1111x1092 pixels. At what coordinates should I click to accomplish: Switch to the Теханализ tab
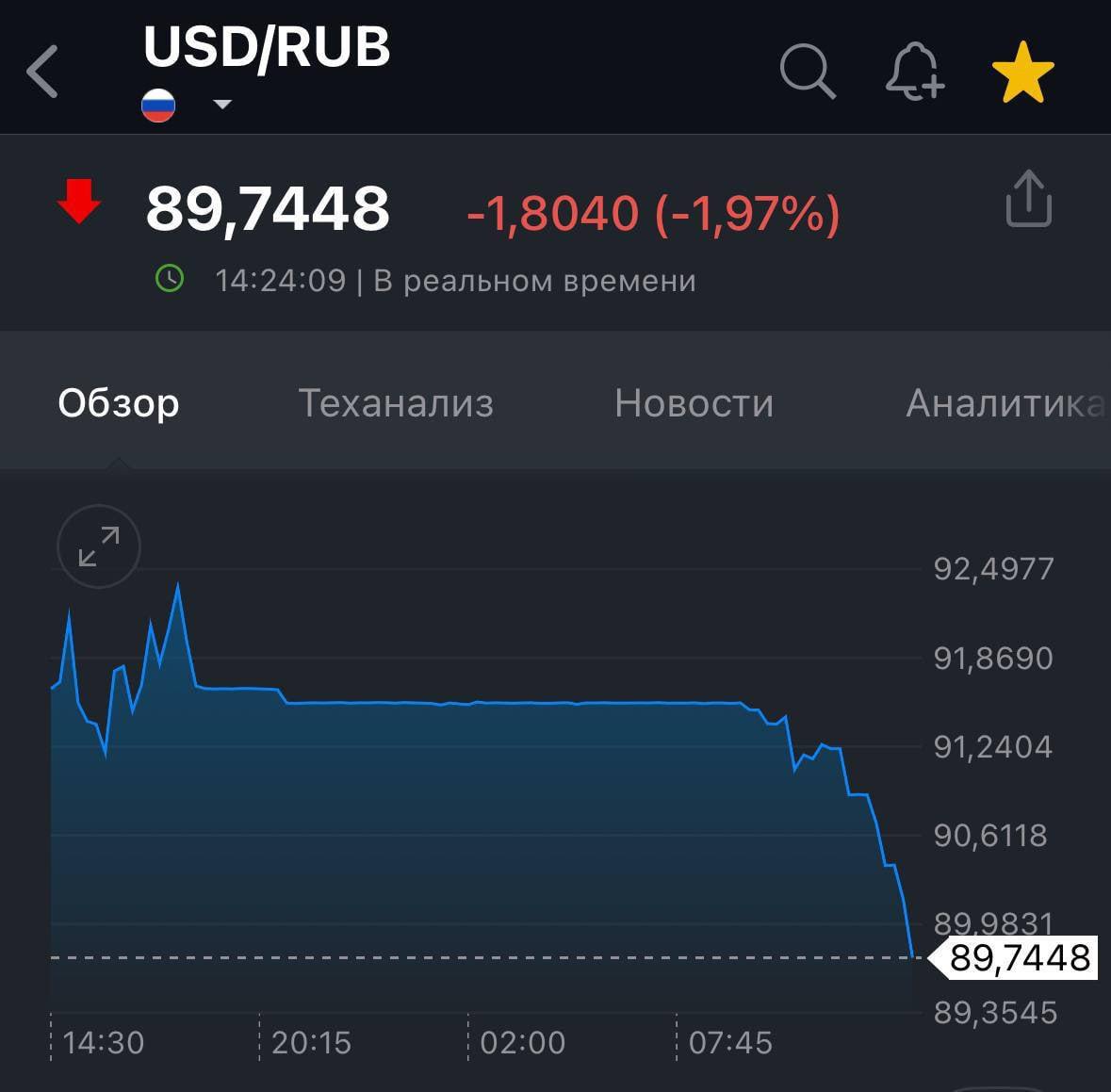coord(396,403)
